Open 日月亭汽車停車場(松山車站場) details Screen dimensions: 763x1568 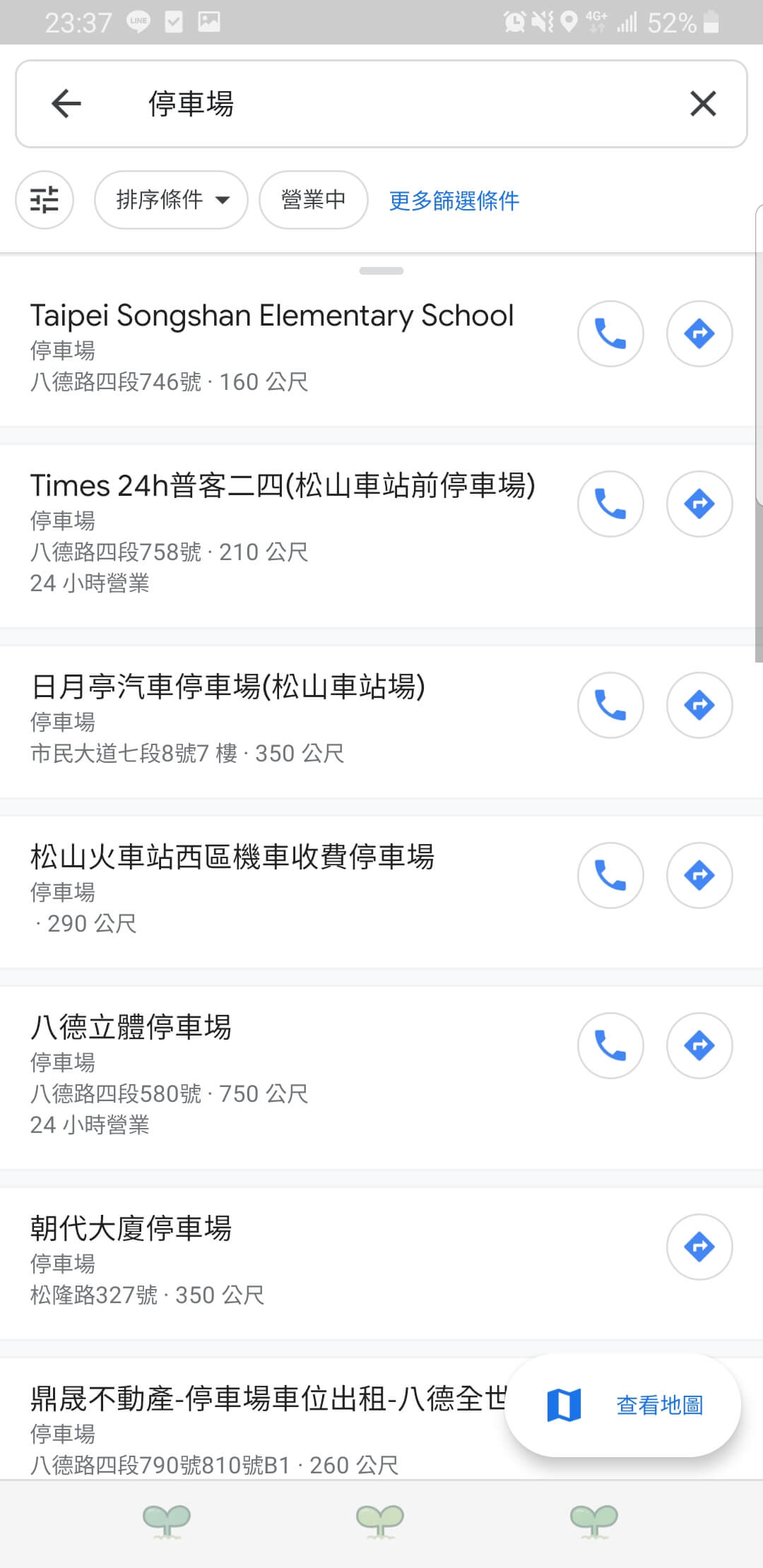pos(227,687)
